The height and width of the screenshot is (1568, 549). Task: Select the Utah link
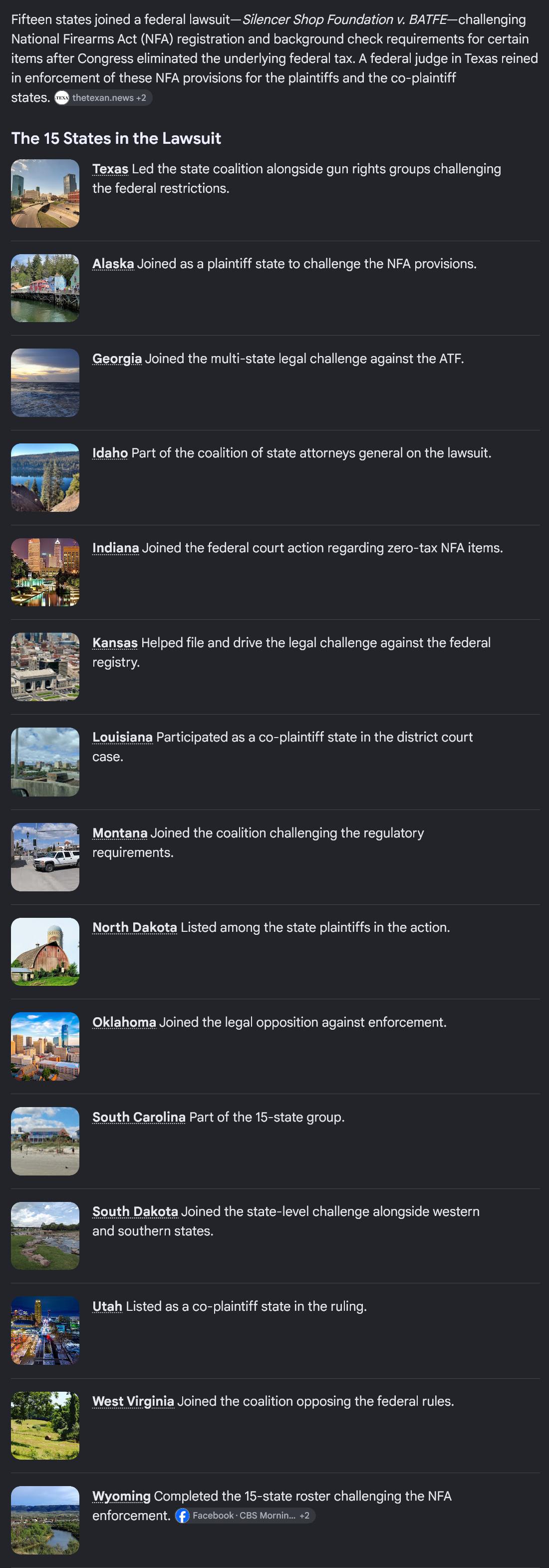click(107, 1306)
